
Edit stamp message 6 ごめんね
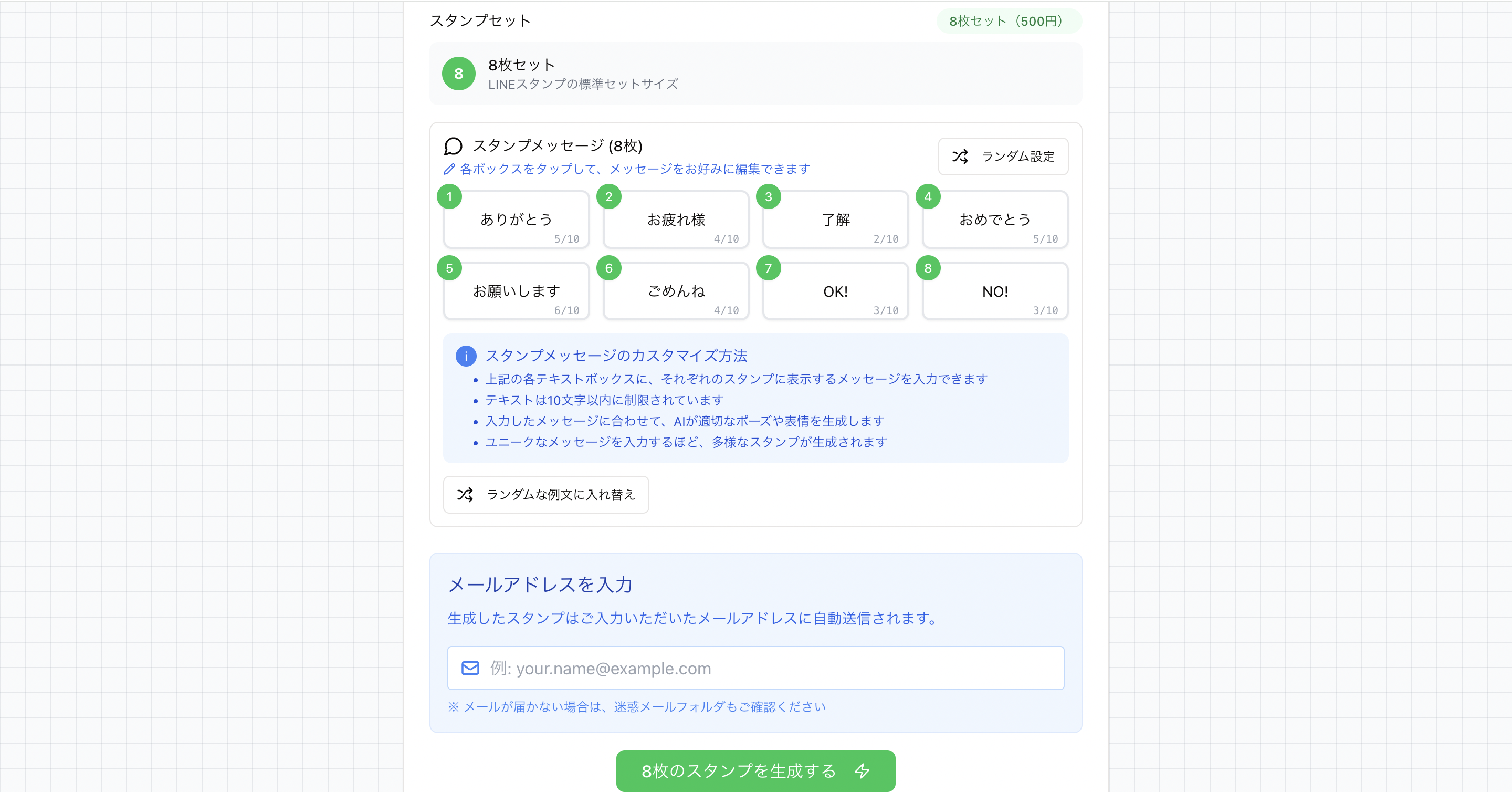pos(676,291)
